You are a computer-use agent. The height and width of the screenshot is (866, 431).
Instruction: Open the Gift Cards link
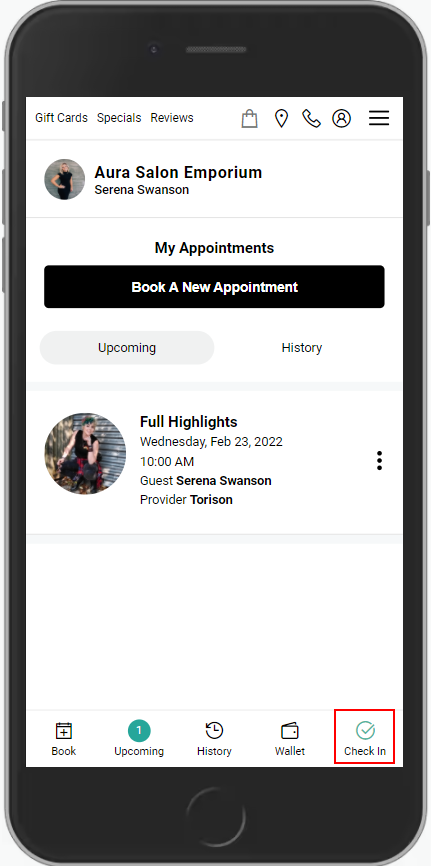[61, 118]
